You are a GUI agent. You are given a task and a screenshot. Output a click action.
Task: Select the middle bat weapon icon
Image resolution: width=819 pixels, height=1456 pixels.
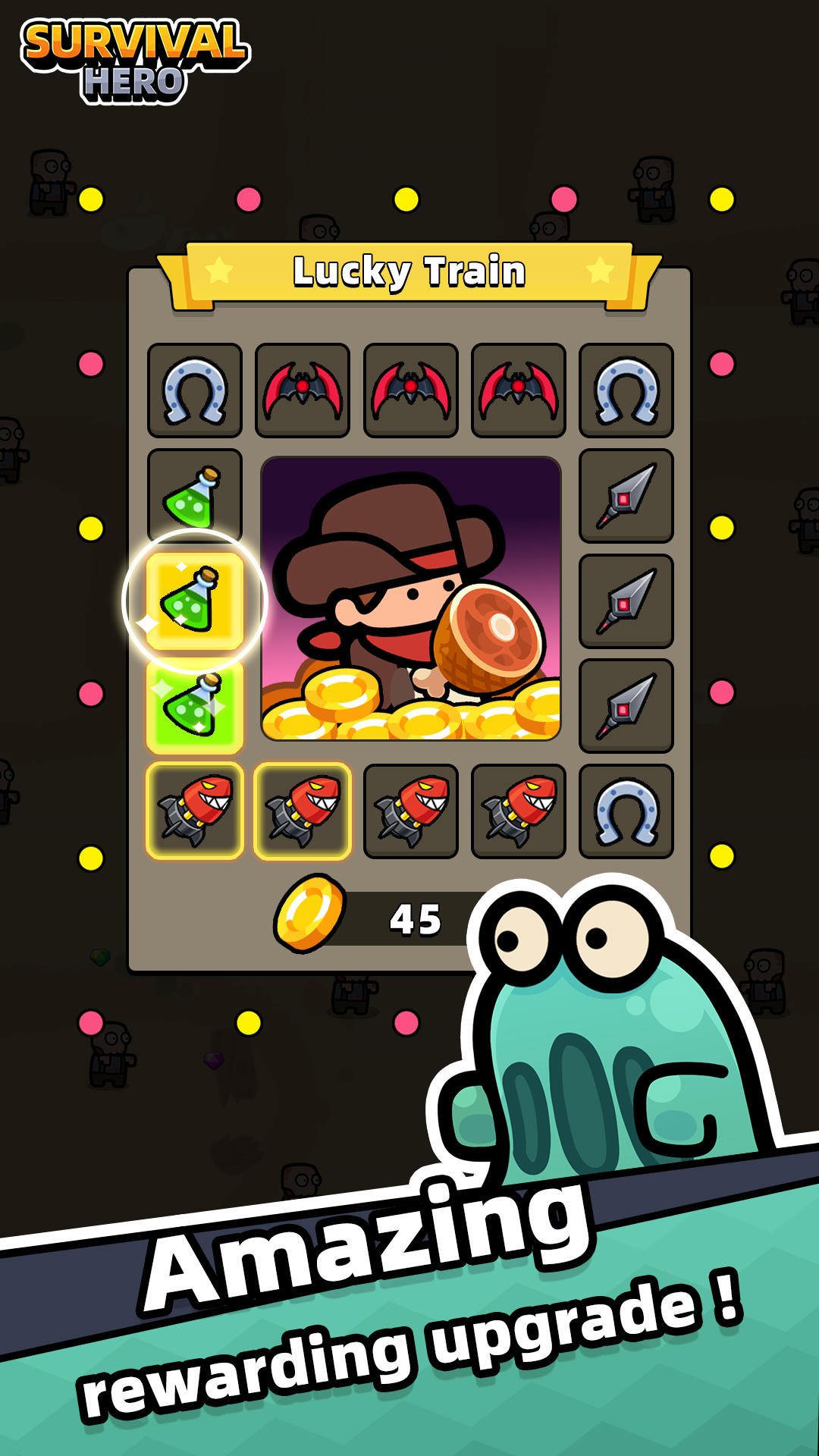tap(409, 391)
